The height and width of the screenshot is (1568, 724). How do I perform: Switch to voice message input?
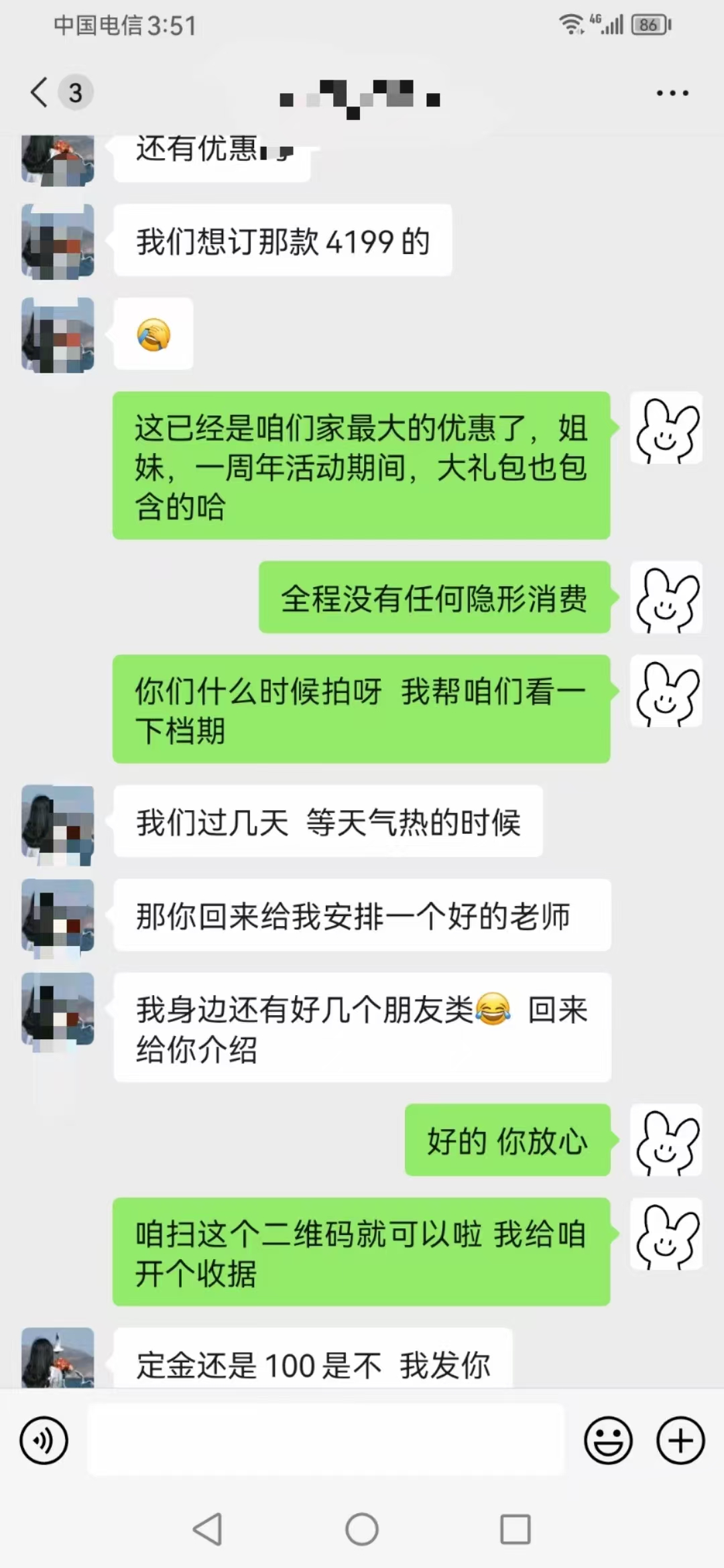(x=44, y=1440)
